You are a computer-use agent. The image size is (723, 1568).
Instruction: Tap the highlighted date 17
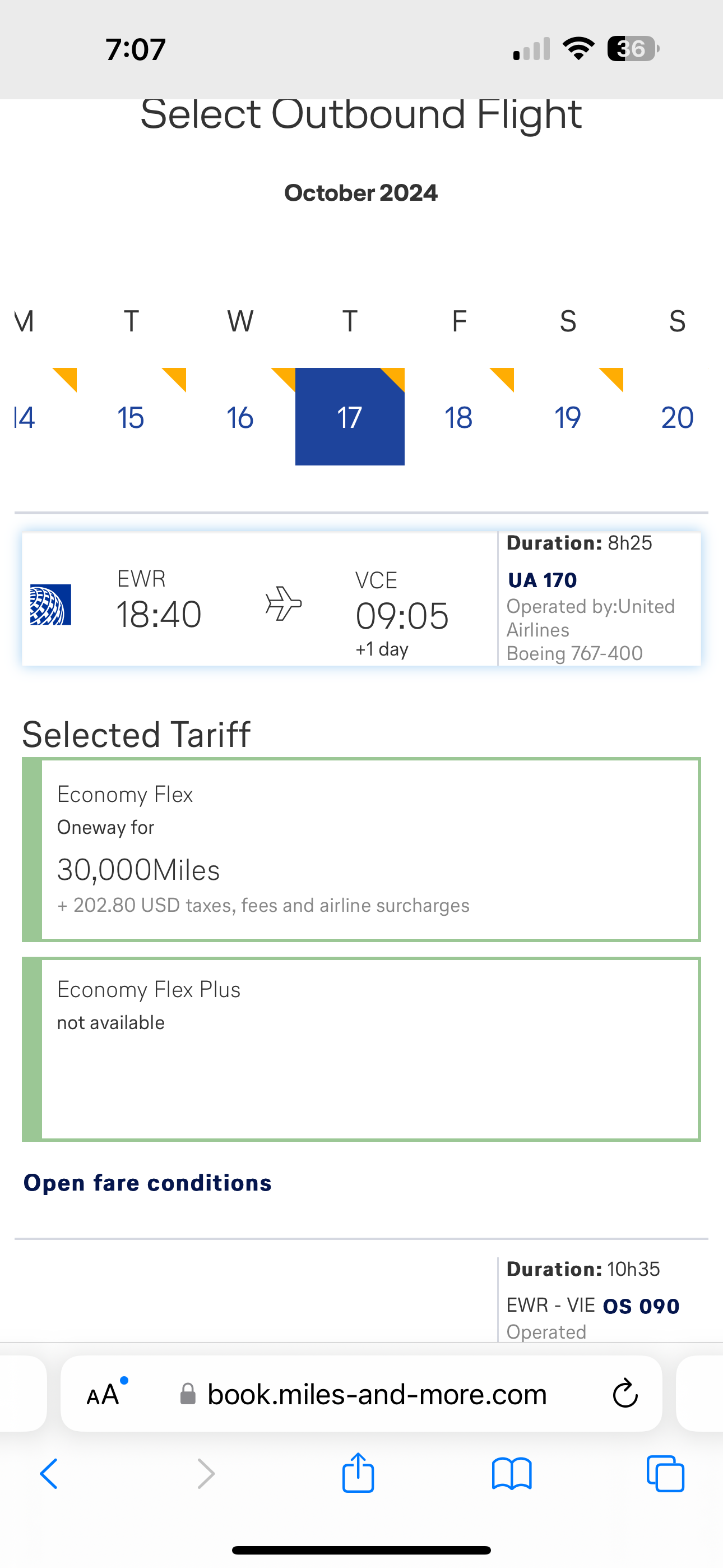350,417
